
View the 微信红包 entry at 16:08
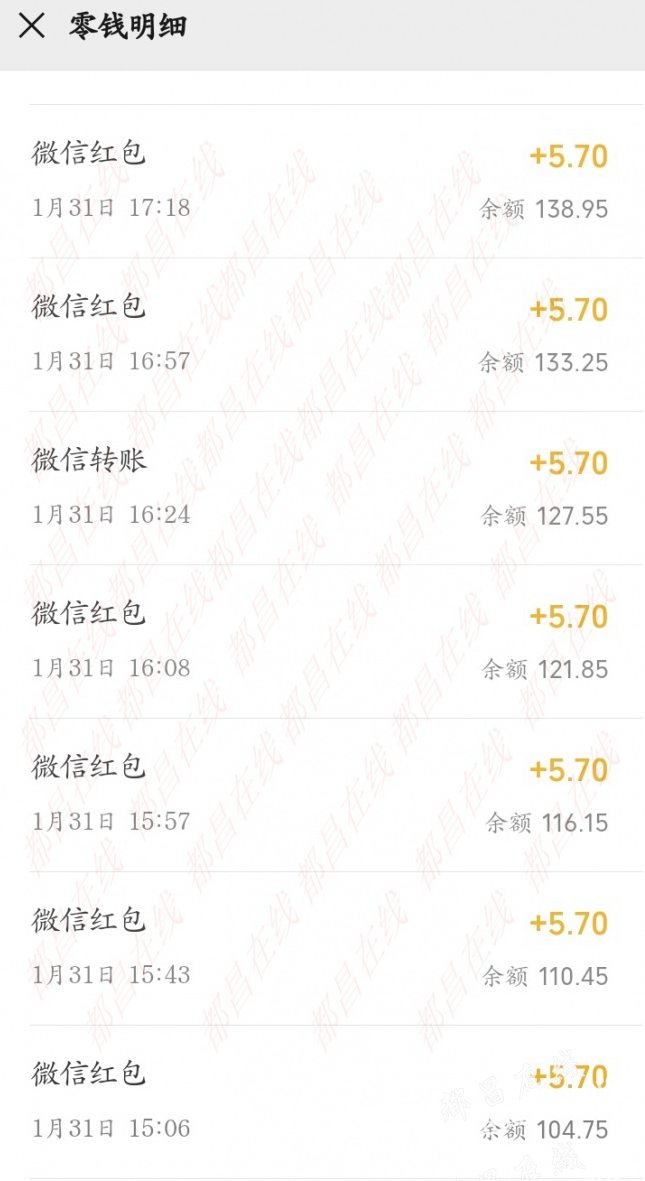[x=322, y=642]
